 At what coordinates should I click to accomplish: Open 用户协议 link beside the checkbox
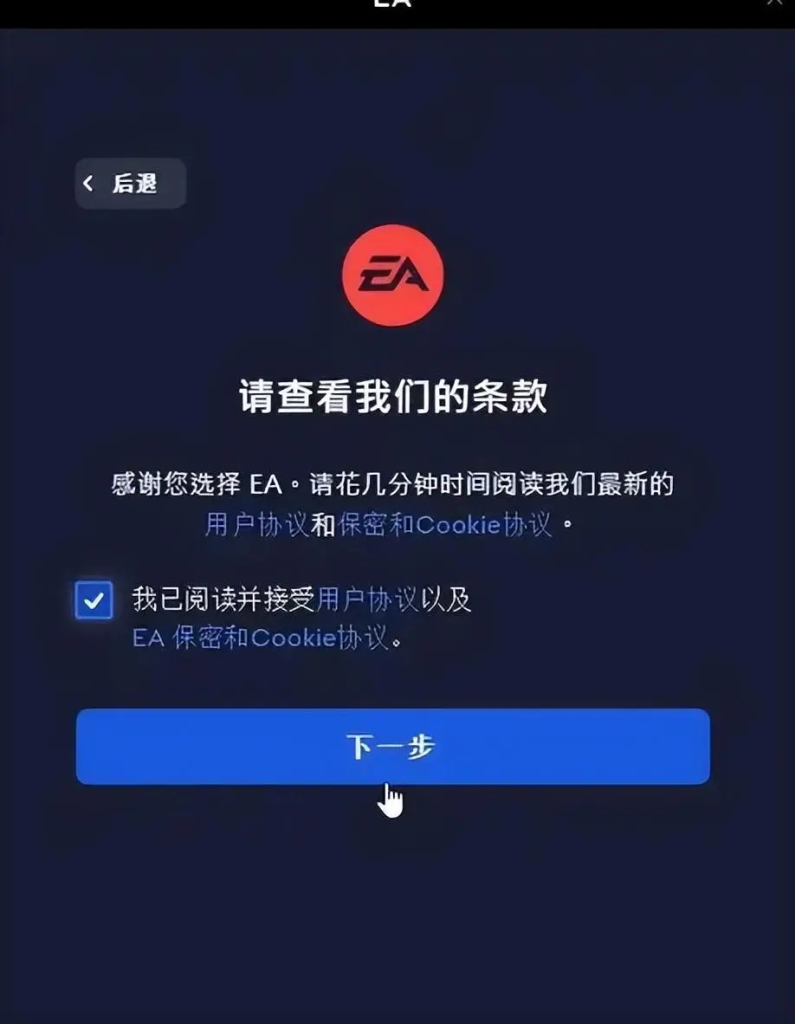[367, 599]
